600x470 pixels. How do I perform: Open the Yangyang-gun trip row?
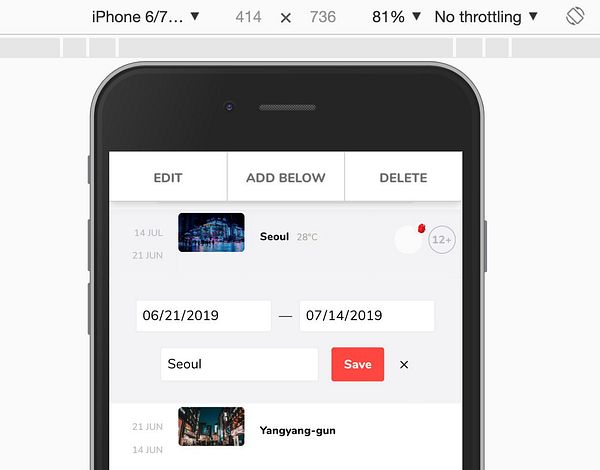[x=297, y=430]
